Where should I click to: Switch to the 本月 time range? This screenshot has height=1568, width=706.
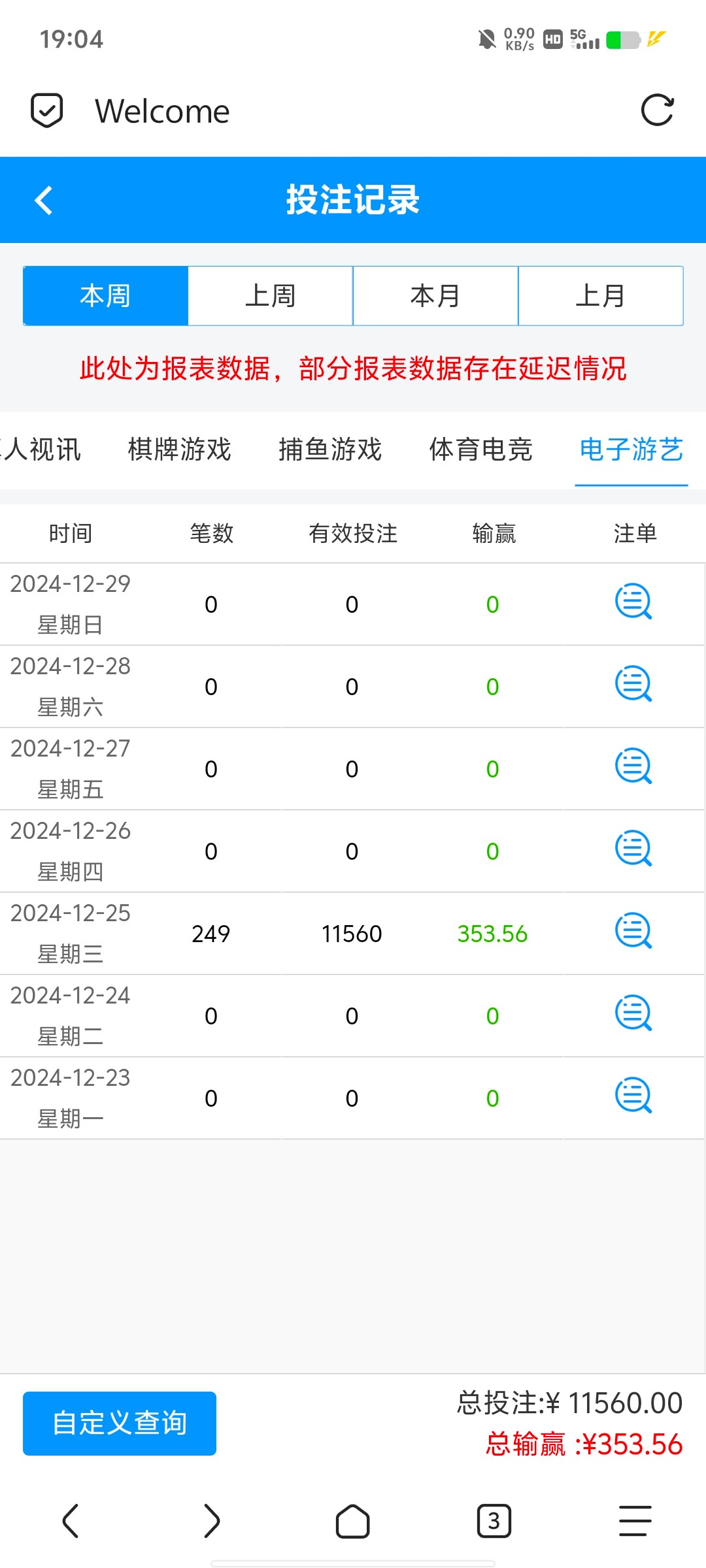[x=435, y=296]
